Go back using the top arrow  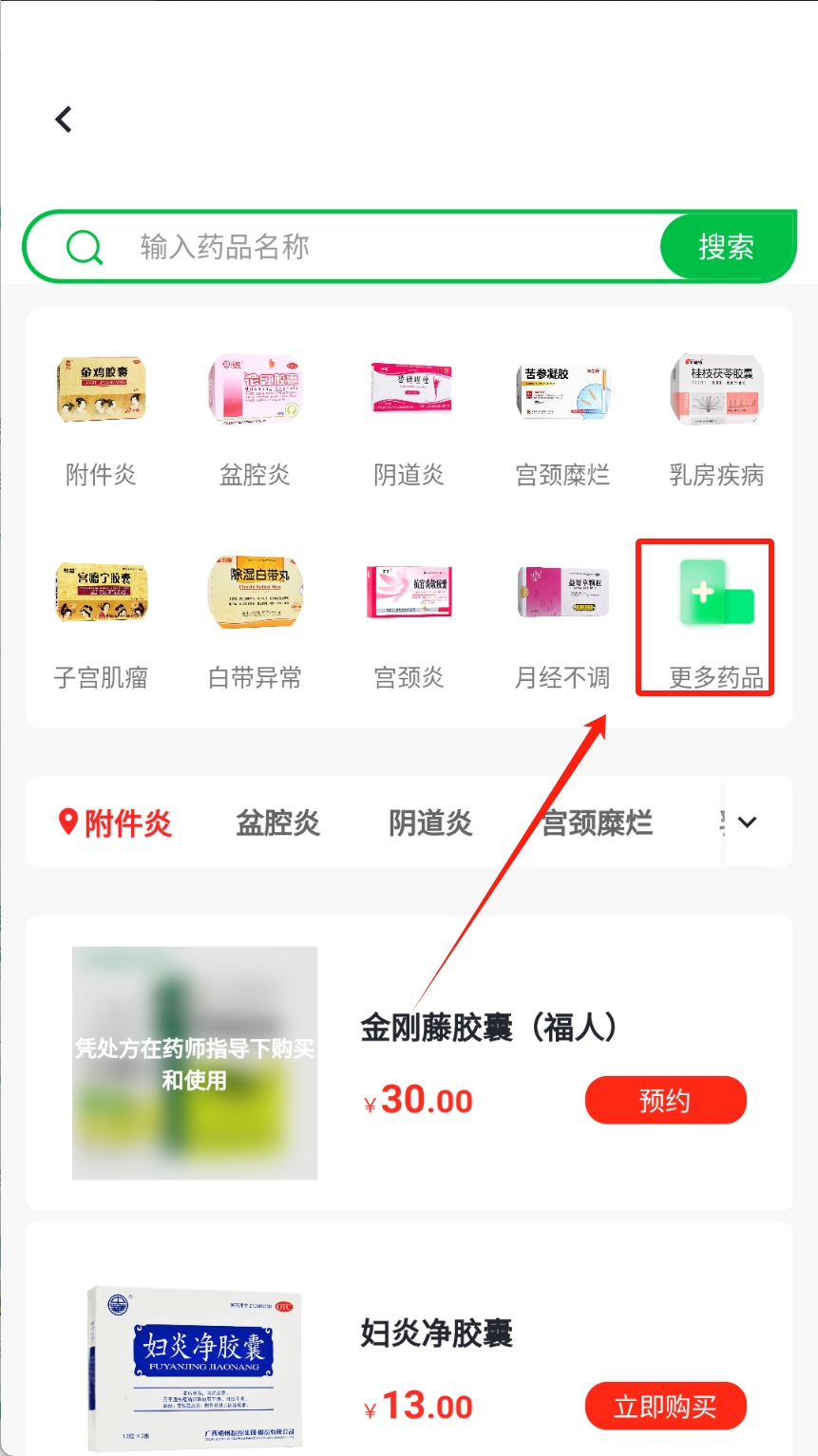pyautogui.click(x=64, y=120)
